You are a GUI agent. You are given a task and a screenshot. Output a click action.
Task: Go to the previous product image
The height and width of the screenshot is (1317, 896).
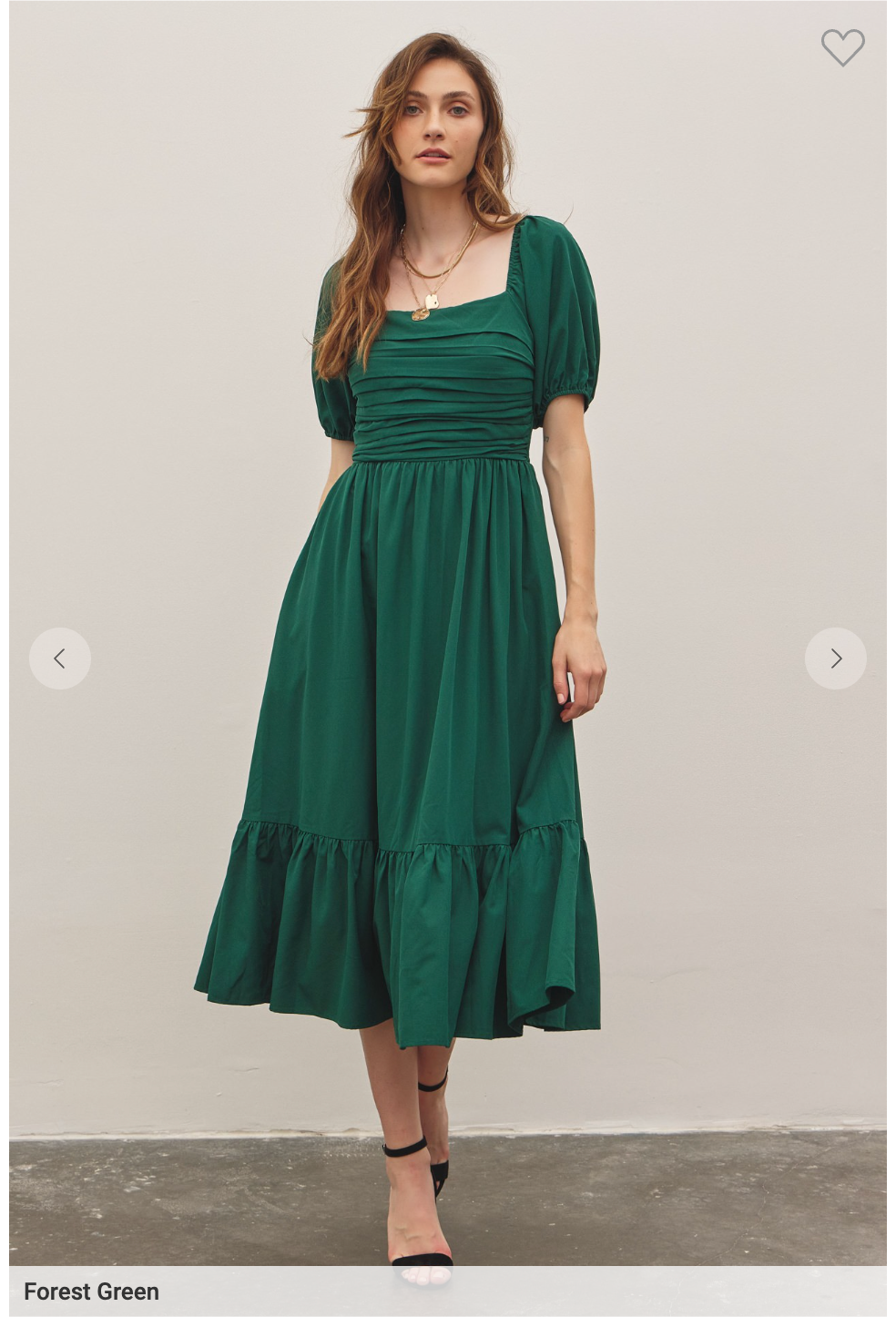tap(60, 658)
